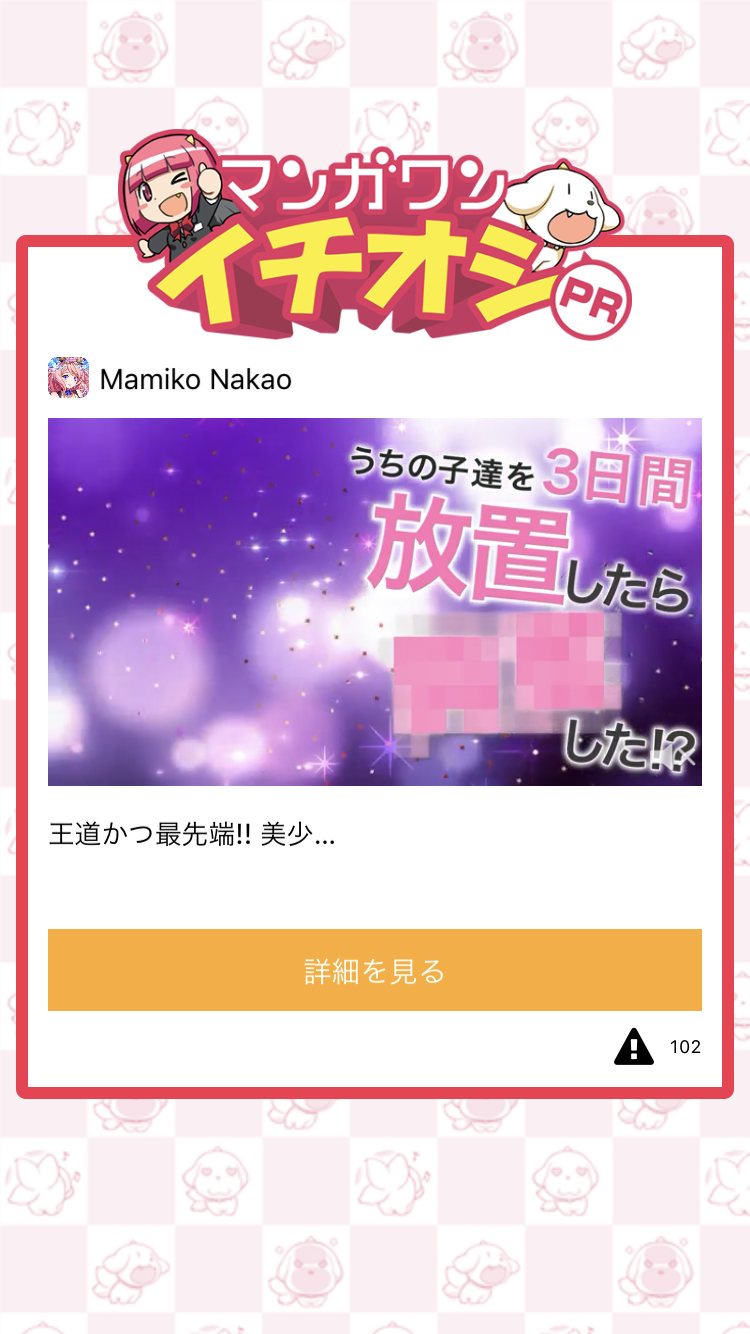Open the purple ad banner image
Viewport: 750px width, 1334px height.
click(375, 602)
